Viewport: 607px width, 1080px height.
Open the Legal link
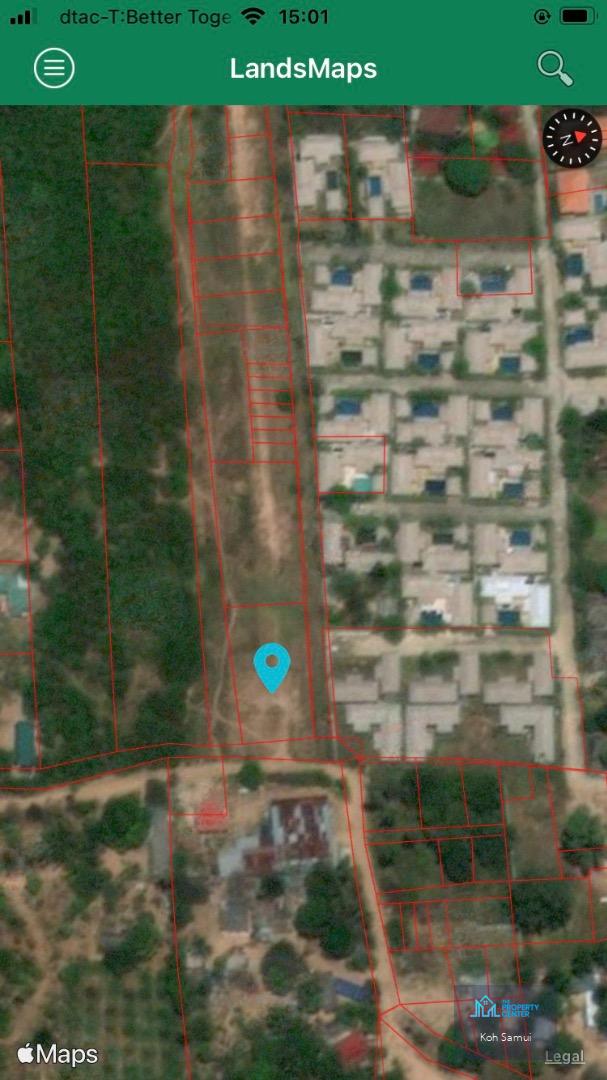(564, 1057)
